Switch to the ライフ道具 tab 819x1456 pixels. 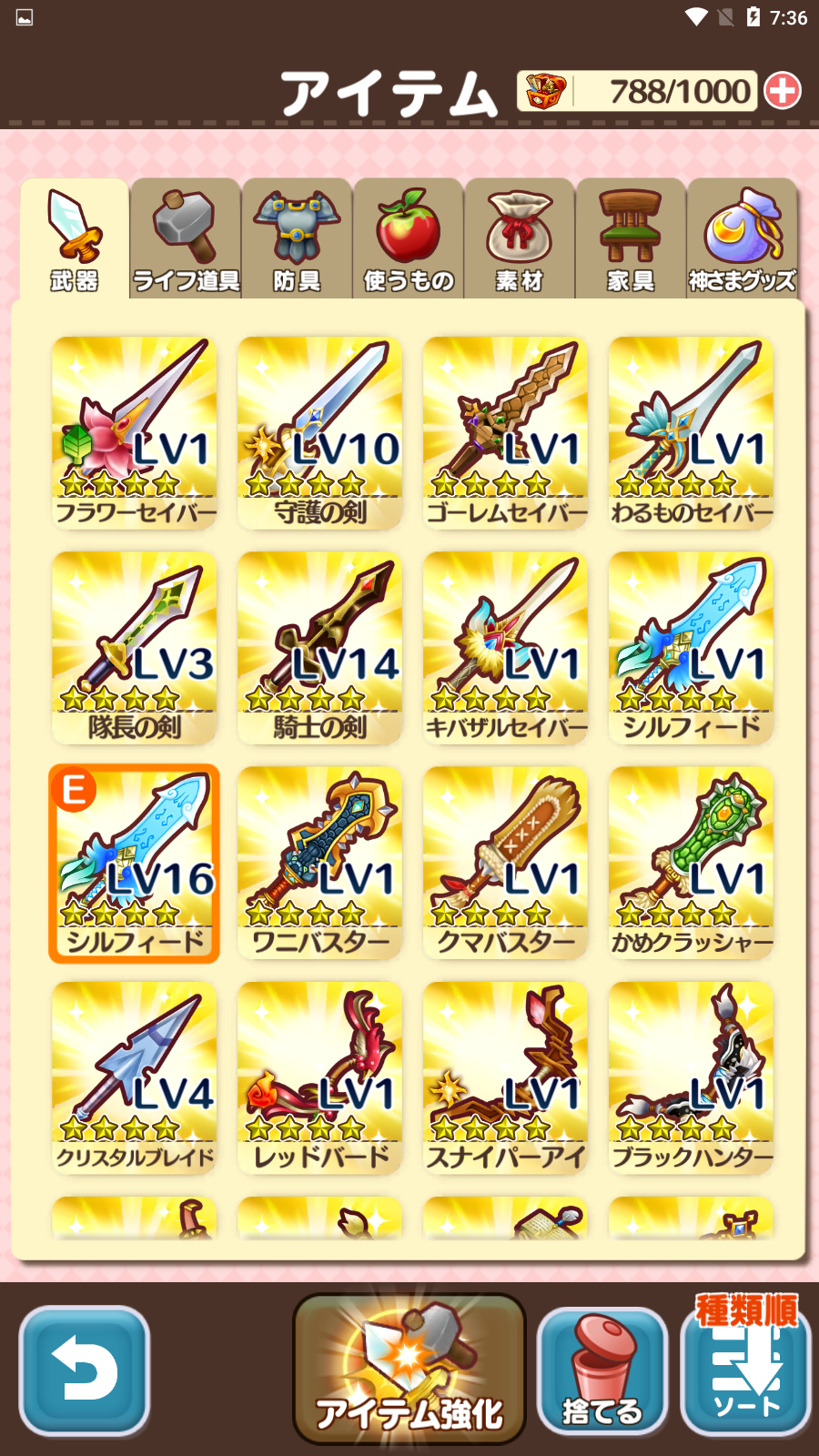click(186, 240)
